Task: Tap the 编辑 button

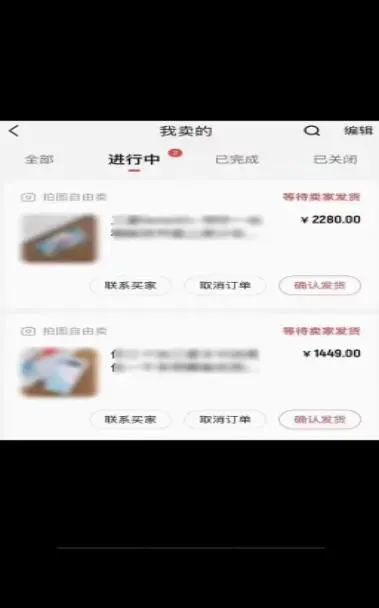Action: pyautogui.click(x=358, y=131)
